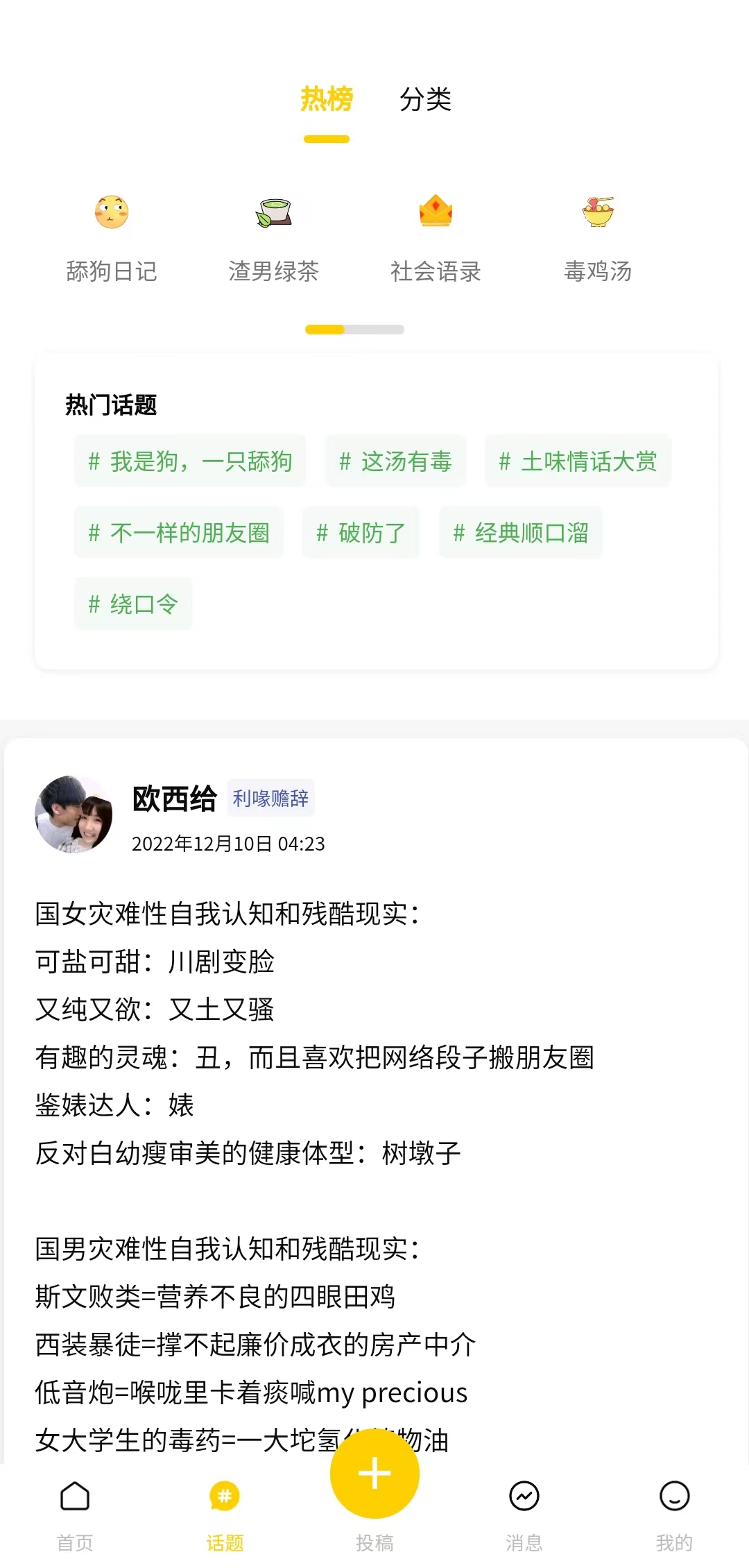Stay on the 热榜 tab
749x1568 pixels.
(327, 101)
